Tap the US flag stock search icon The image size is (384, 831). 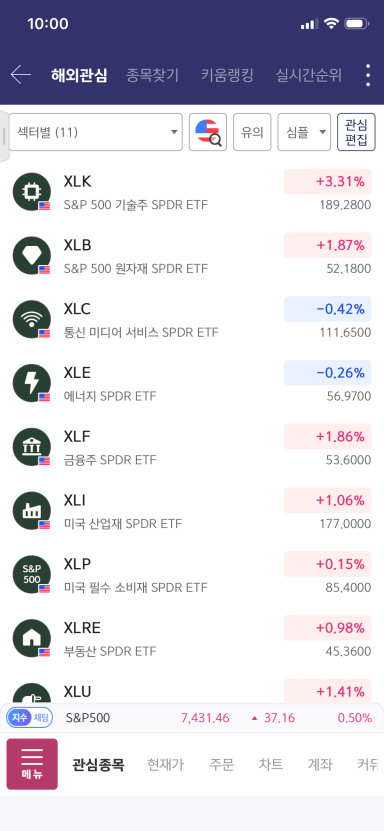tap(208, 132)
